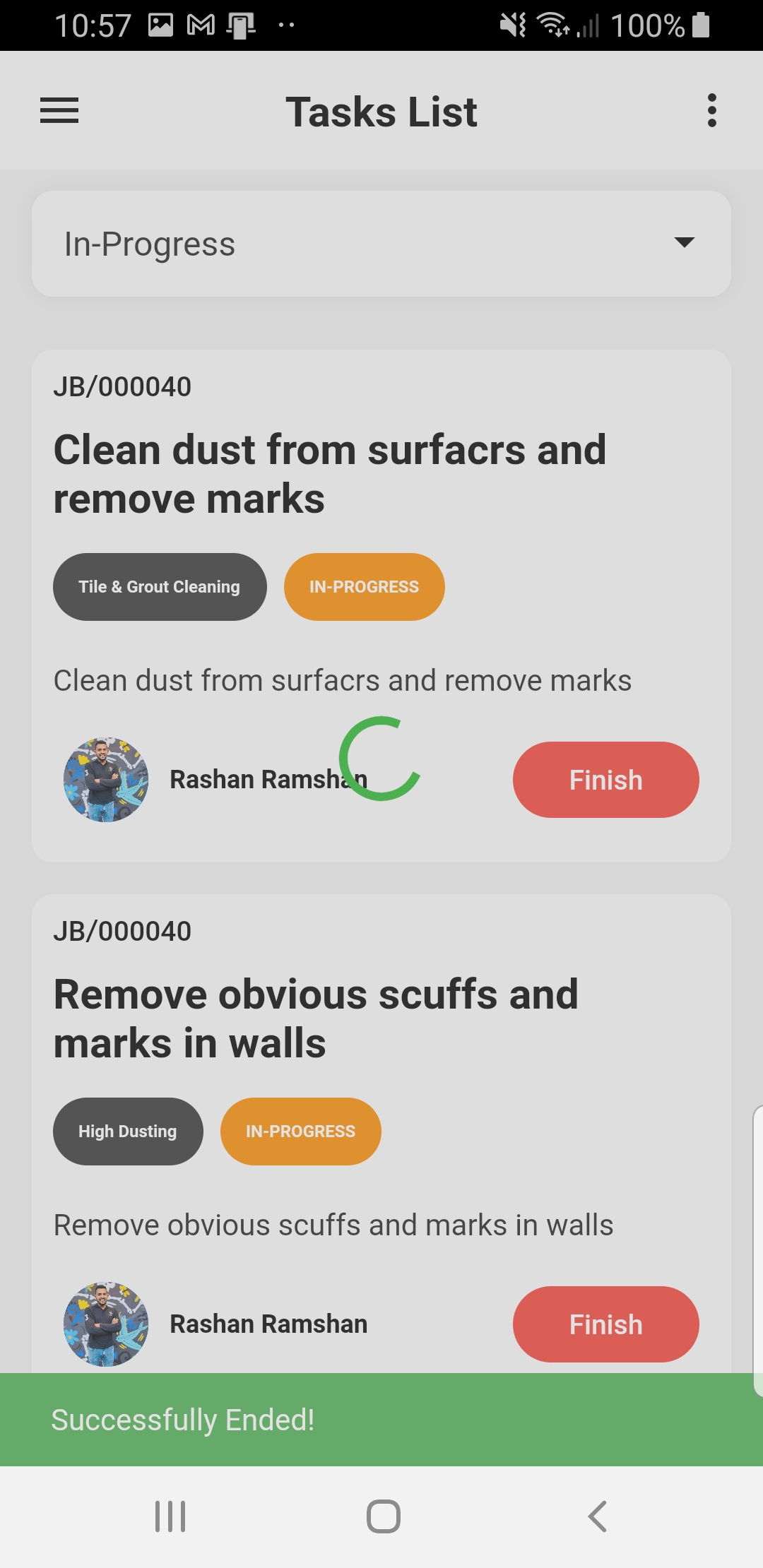Screen dimensions: 763x1568
Task: Expand the In-Progress status dropdown
Action: click(x=381, y=244)
